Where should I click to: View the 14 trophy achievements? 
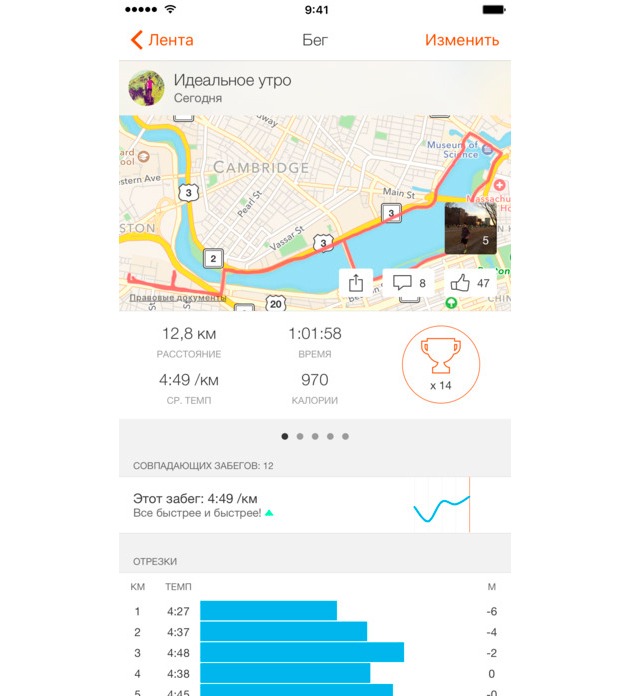(440, 364)
